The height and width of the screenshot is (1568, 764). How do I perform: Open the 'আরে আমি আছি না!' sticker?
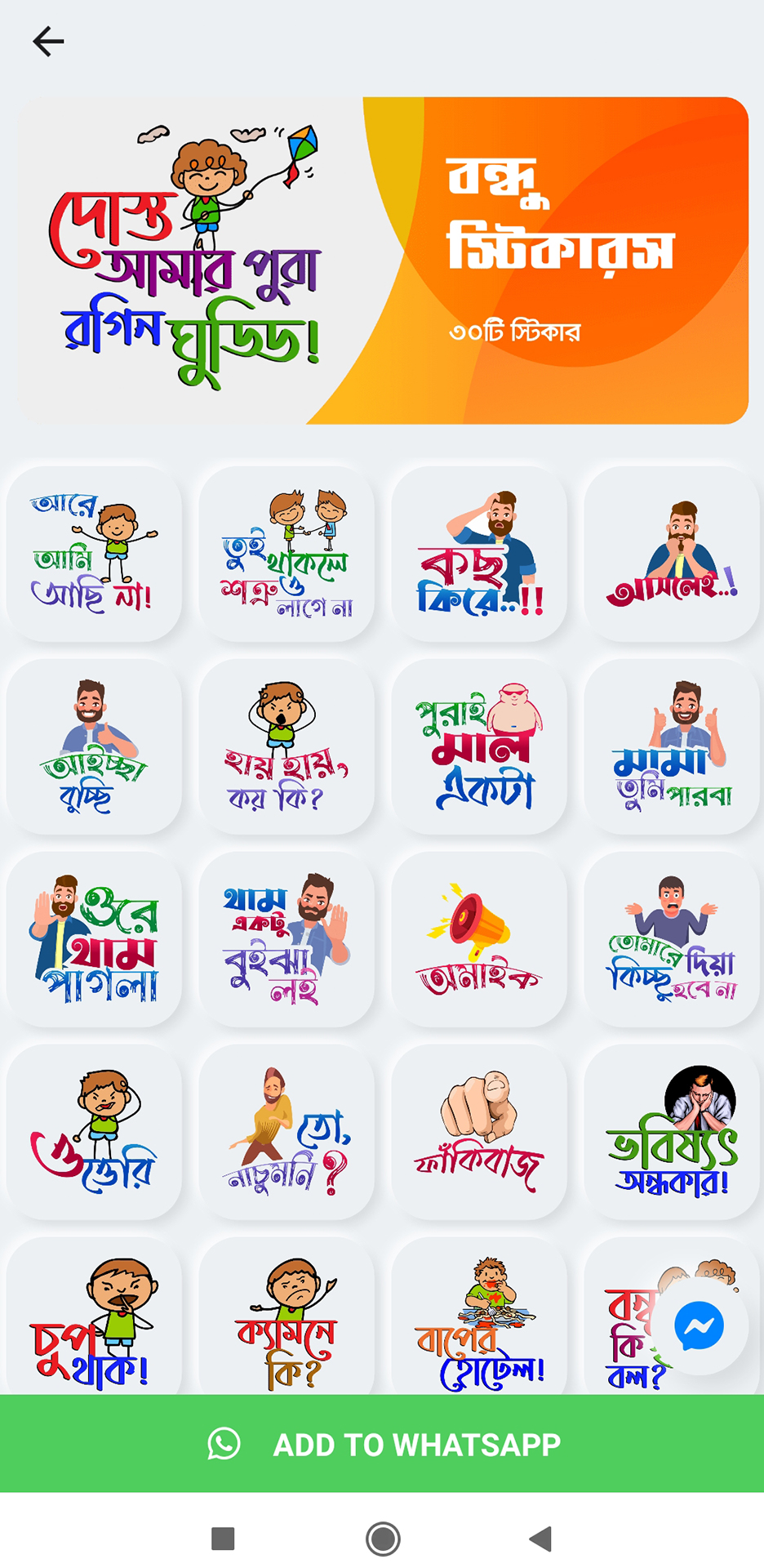click(x=94, y=554)
